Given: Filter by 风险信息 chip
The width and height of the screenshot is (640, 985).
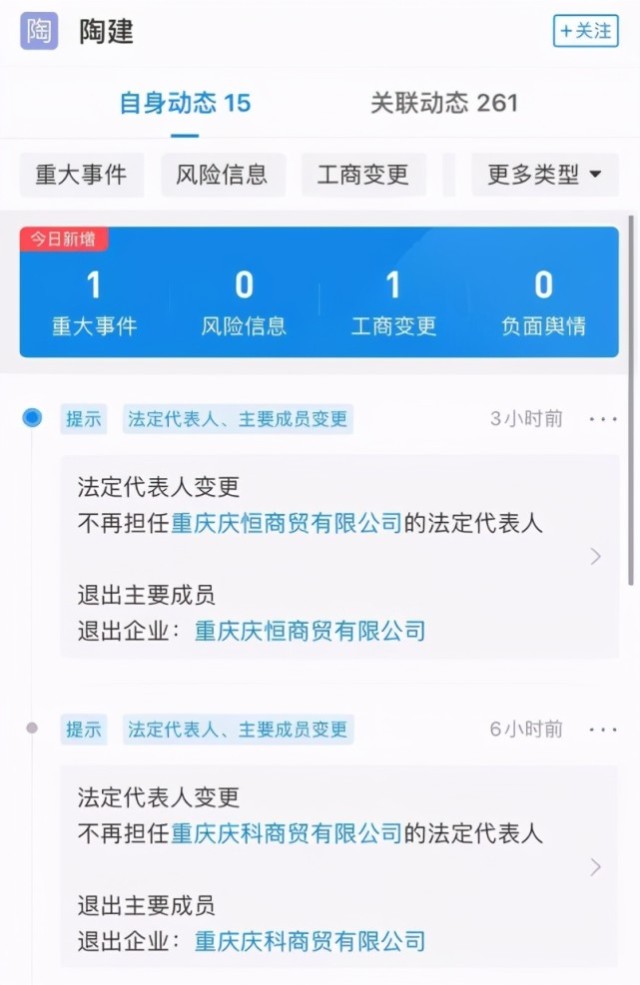Looking at the screenshot, I should (222, 175).
